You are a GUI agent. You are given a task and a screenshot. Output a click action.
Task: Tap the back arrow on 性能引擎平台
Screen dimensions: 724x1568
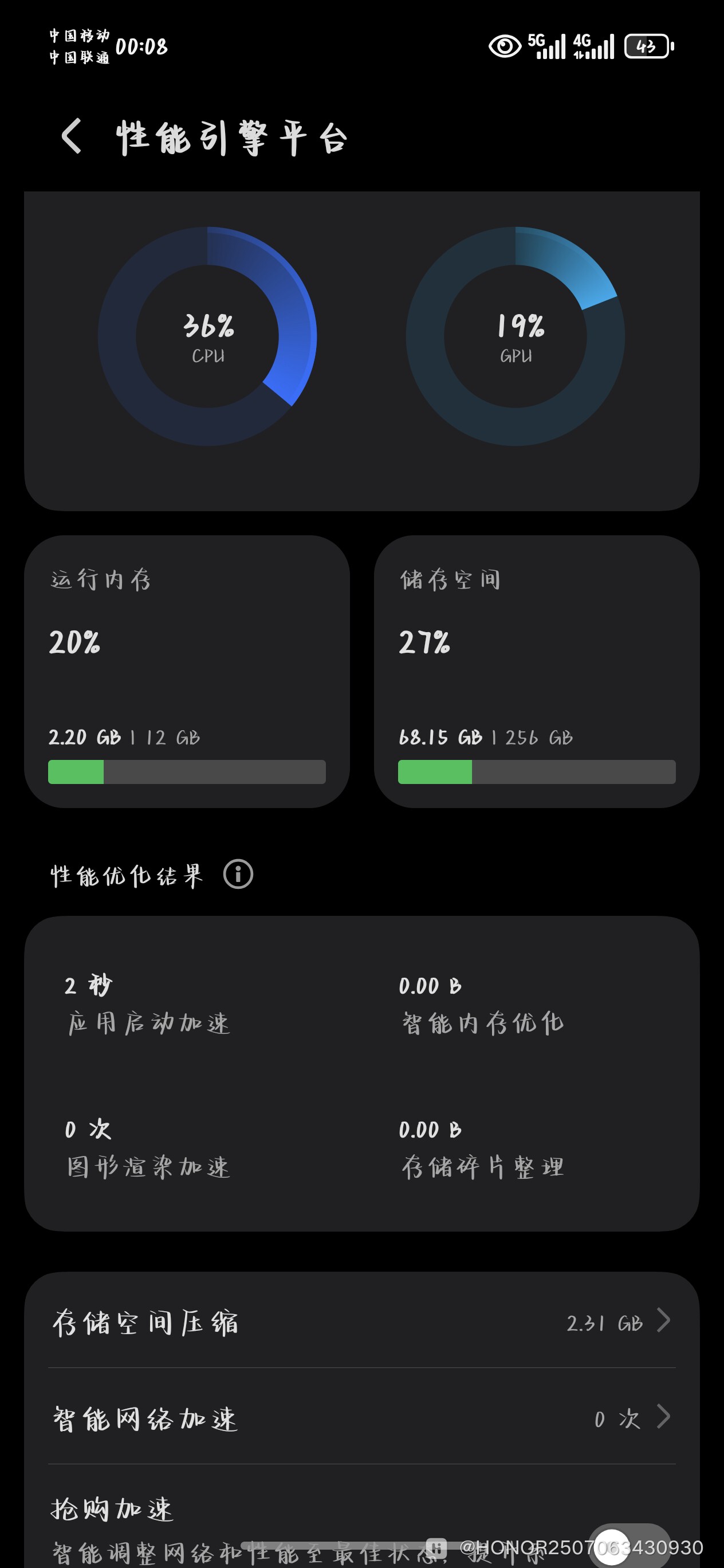coord(72,136)
